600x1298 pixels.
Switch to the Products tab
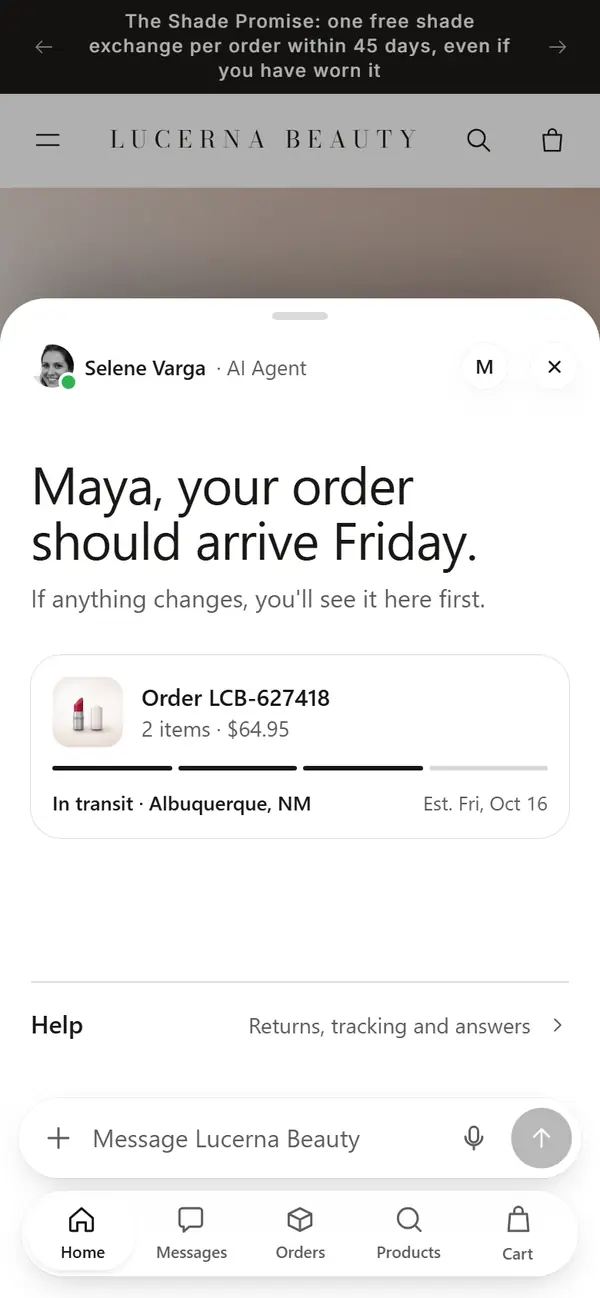tap(408, 1233)
